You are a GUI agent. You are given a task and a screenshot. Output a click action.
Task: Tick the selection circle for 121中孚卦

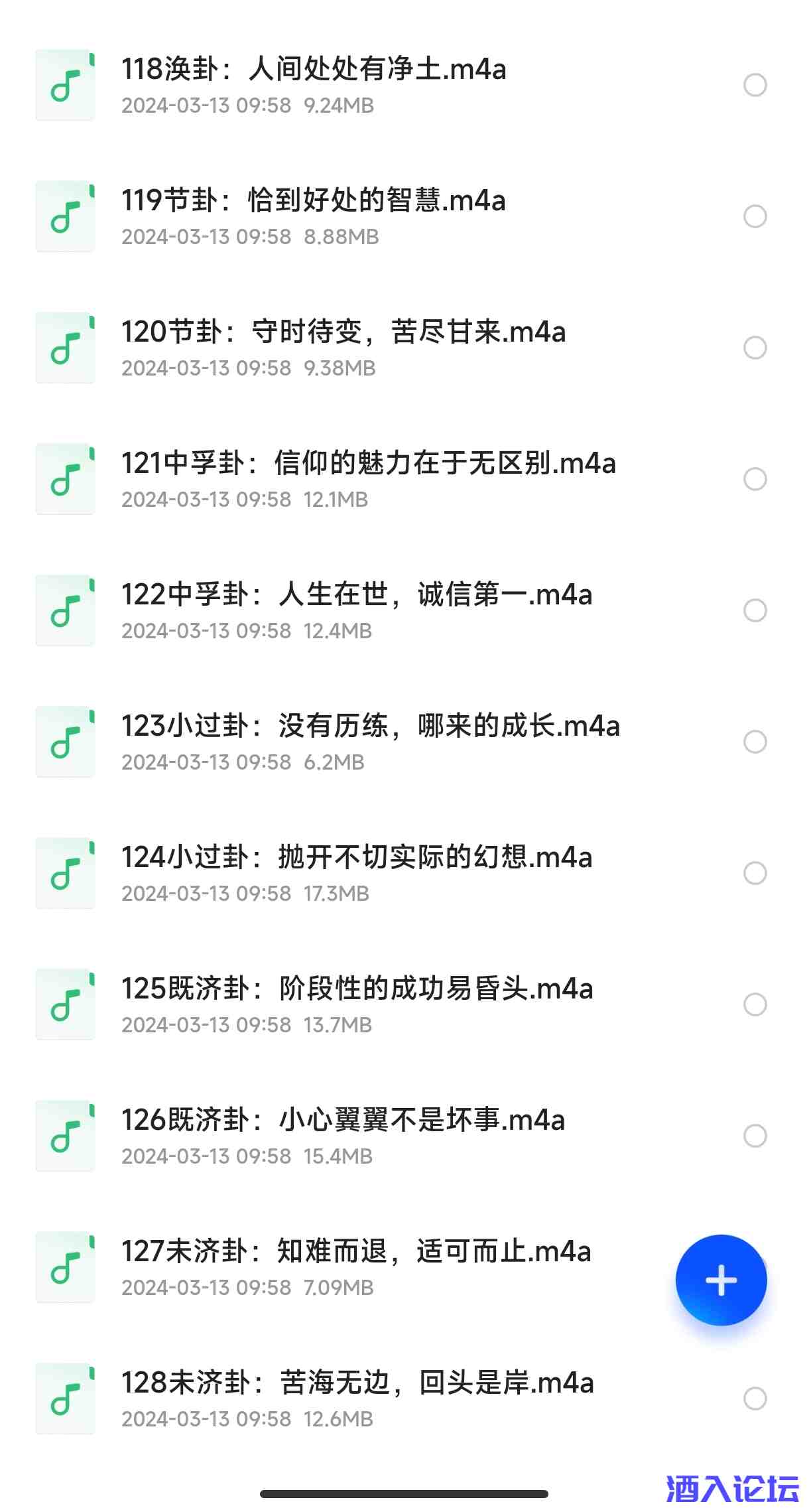pyautogui.click(x=755, y=479)
